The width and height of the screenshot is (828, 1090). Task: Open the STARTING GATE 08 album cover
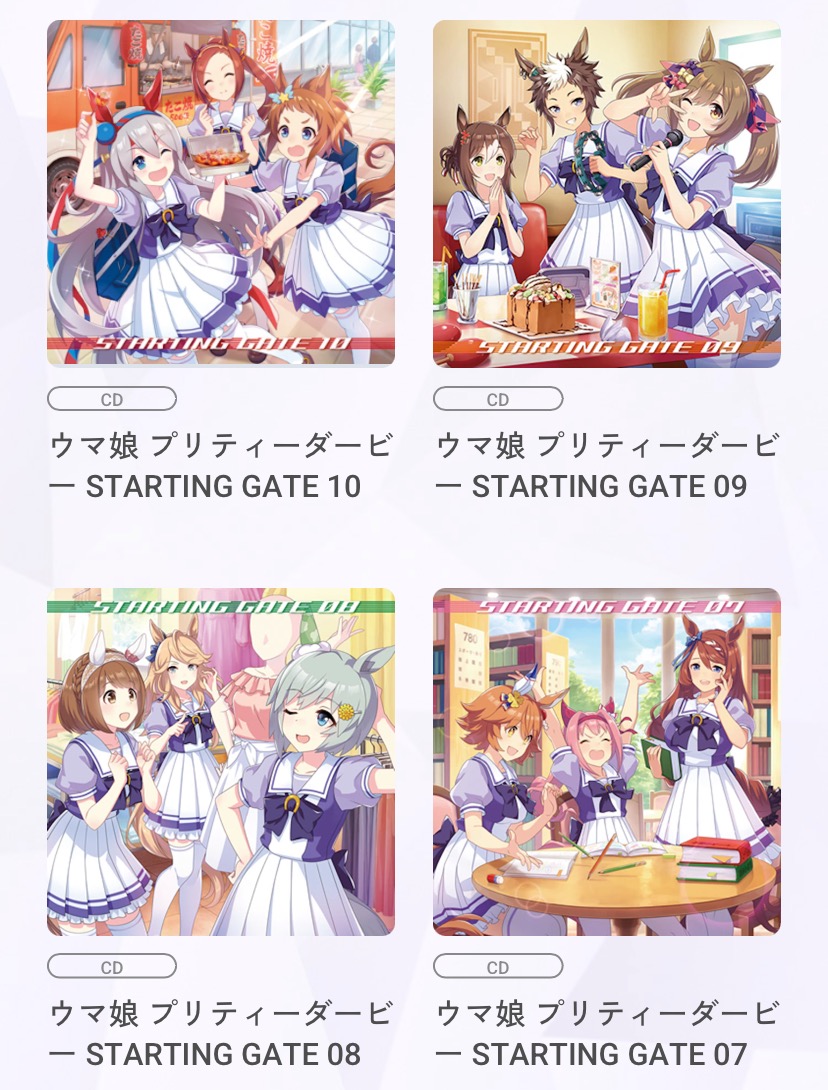click(x=221, y=762)
